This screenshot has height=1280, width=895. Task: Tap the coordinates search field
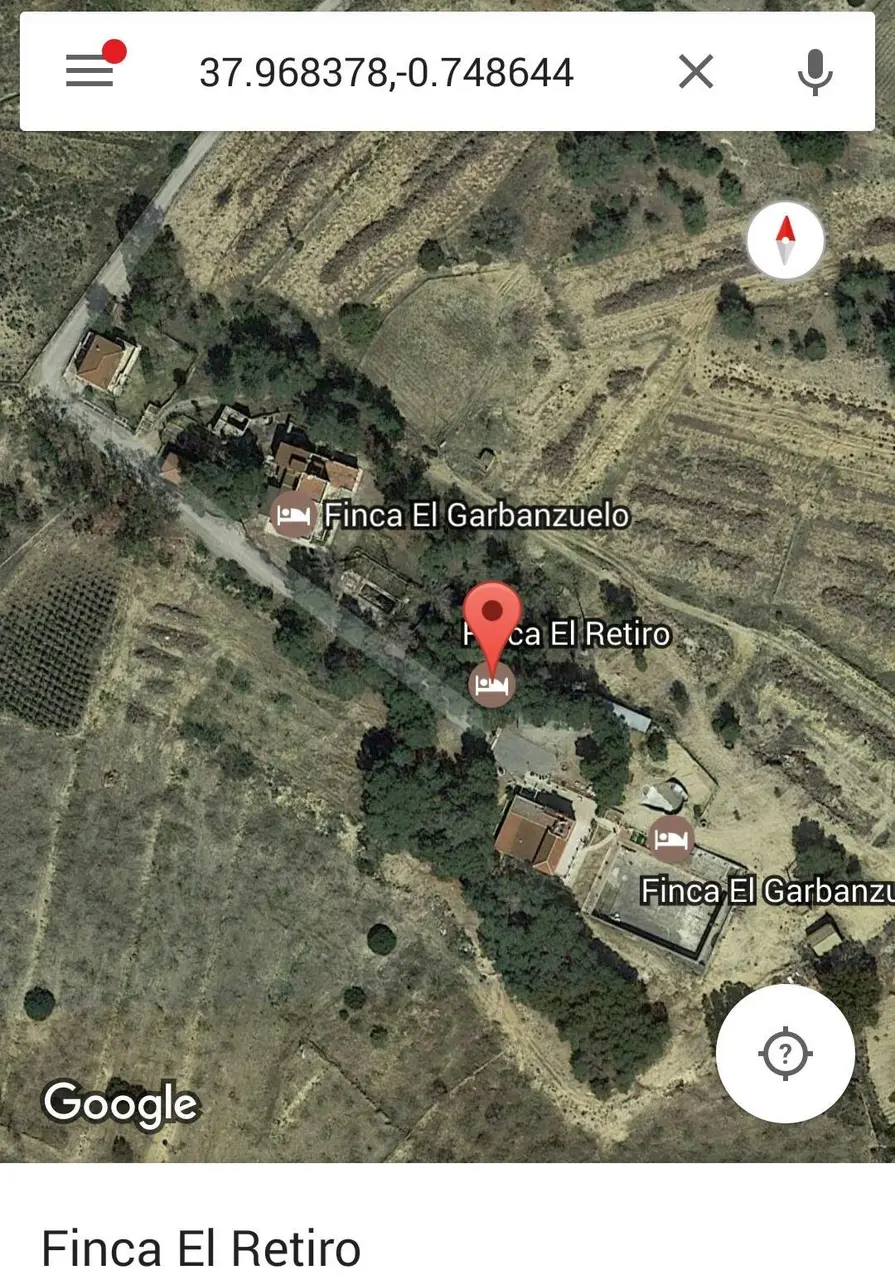coord(386,72)
